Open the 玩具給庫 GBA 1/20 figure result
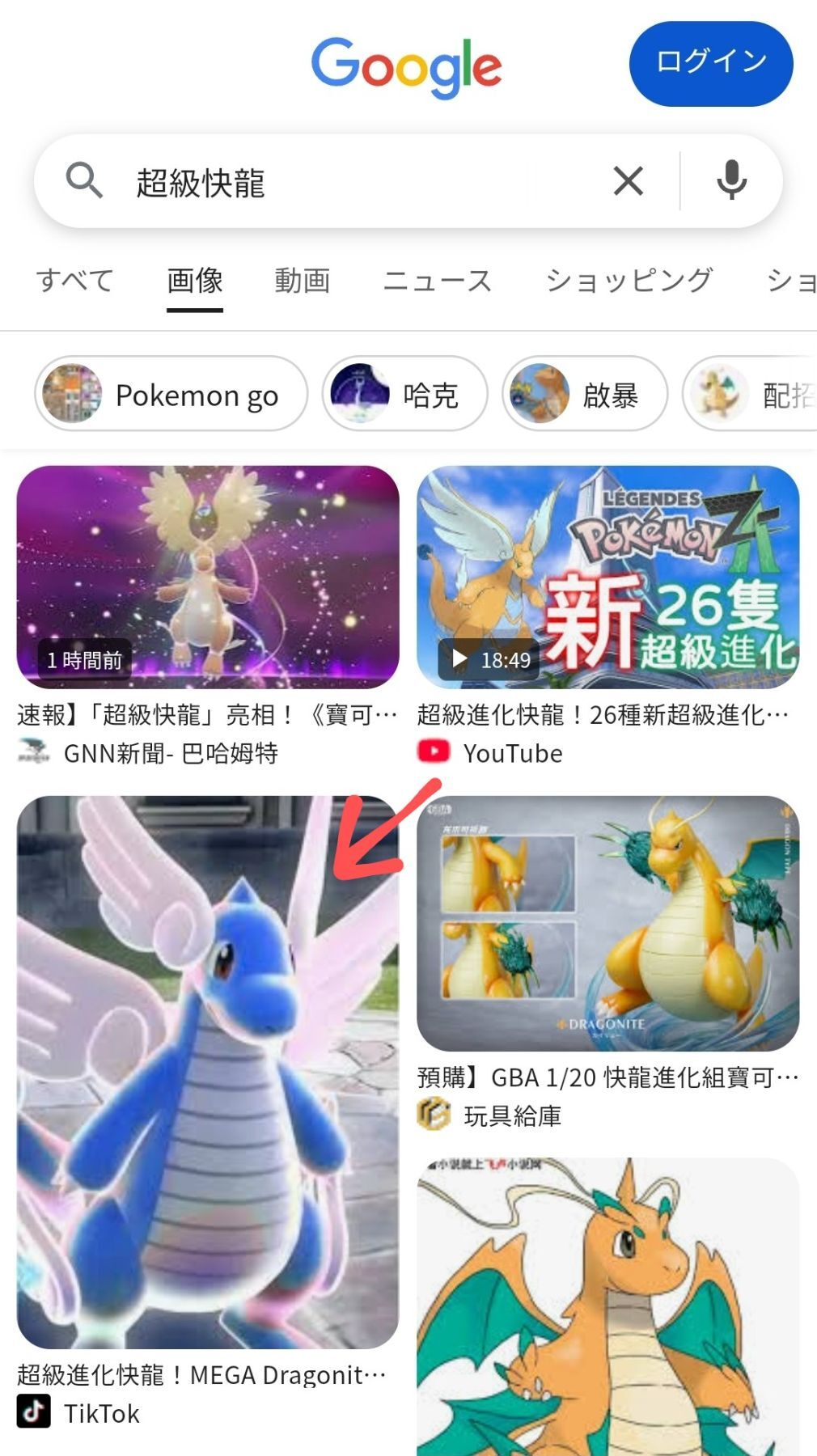817x1456 pixels. (x=607, y=923)
